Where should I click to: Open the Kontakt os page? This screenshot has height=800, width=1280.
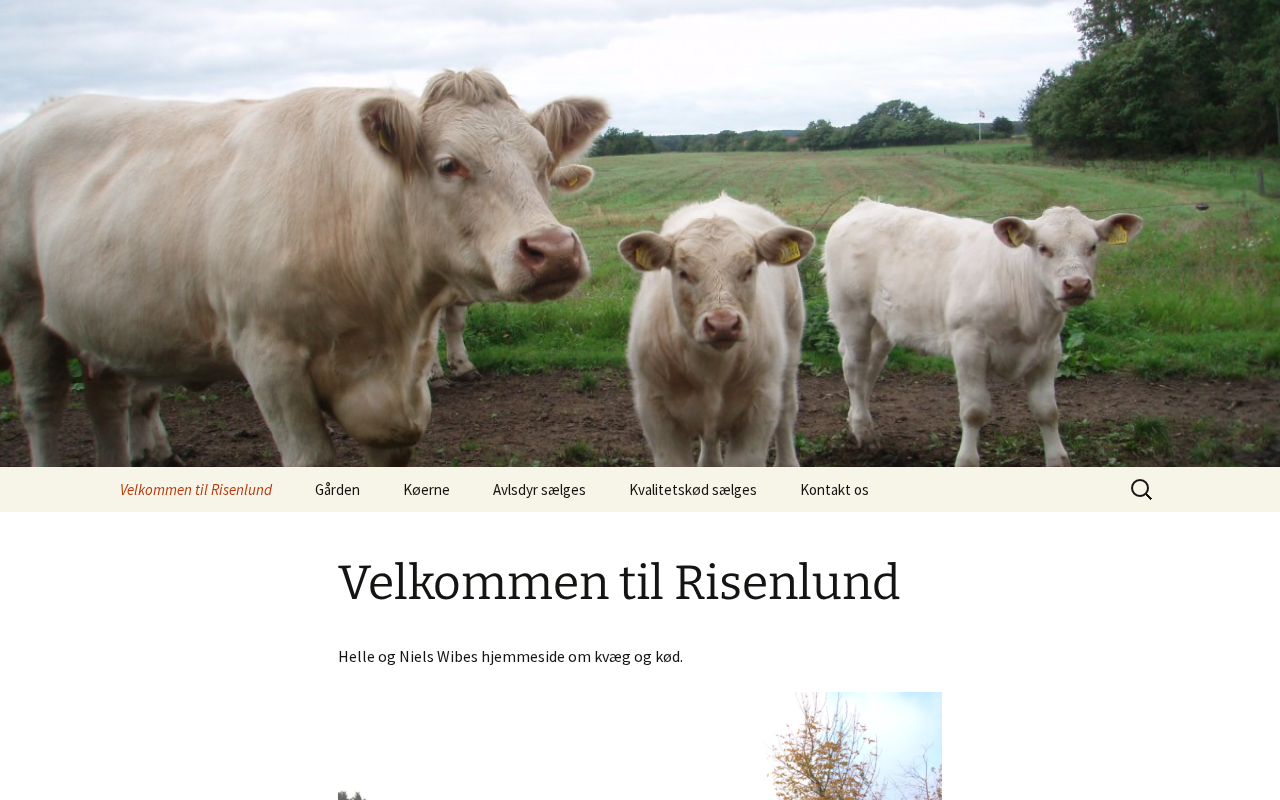tap(834, 490)
